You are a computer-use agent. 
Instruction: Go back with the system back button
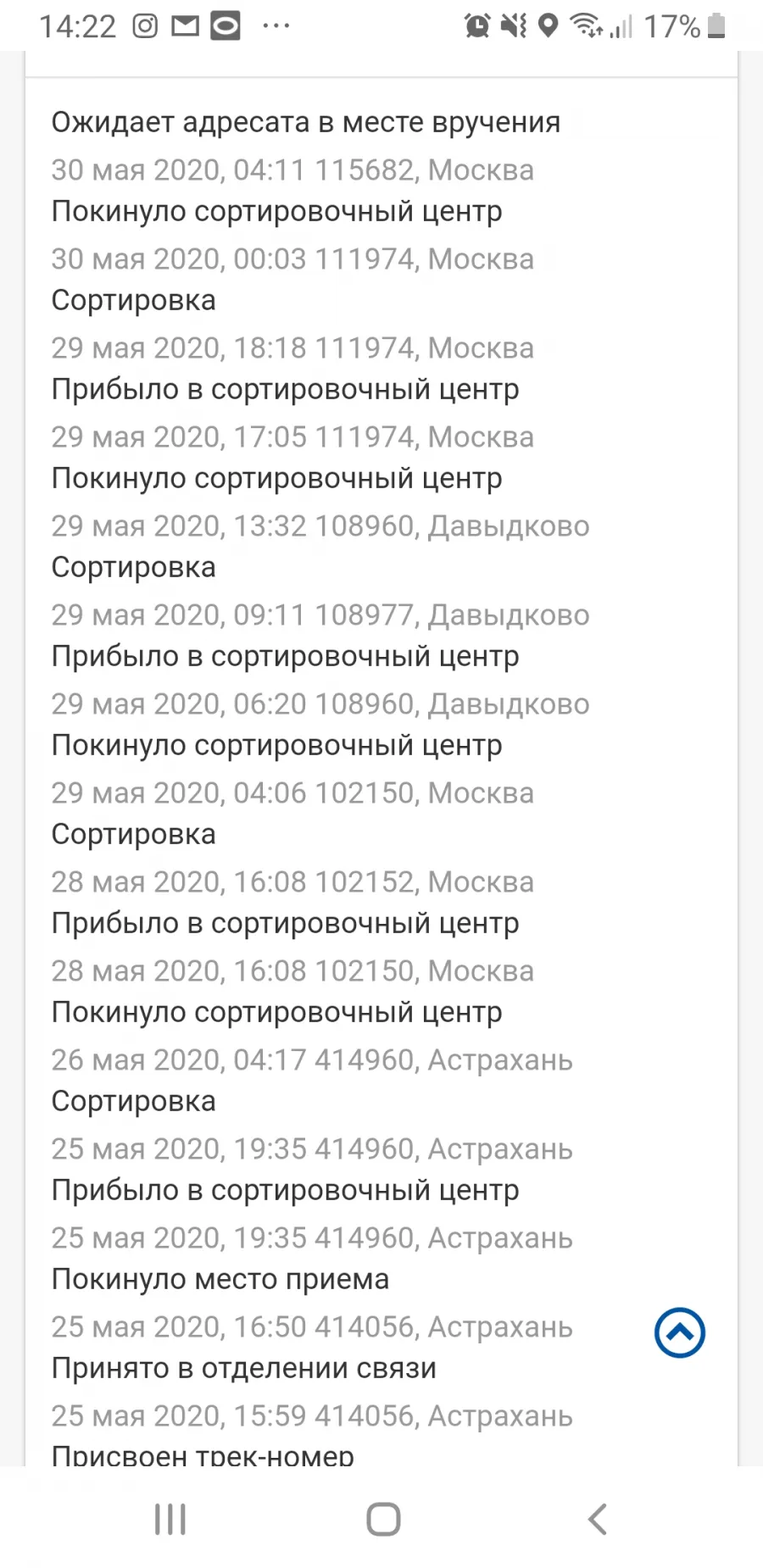(x=598, y=1519)
